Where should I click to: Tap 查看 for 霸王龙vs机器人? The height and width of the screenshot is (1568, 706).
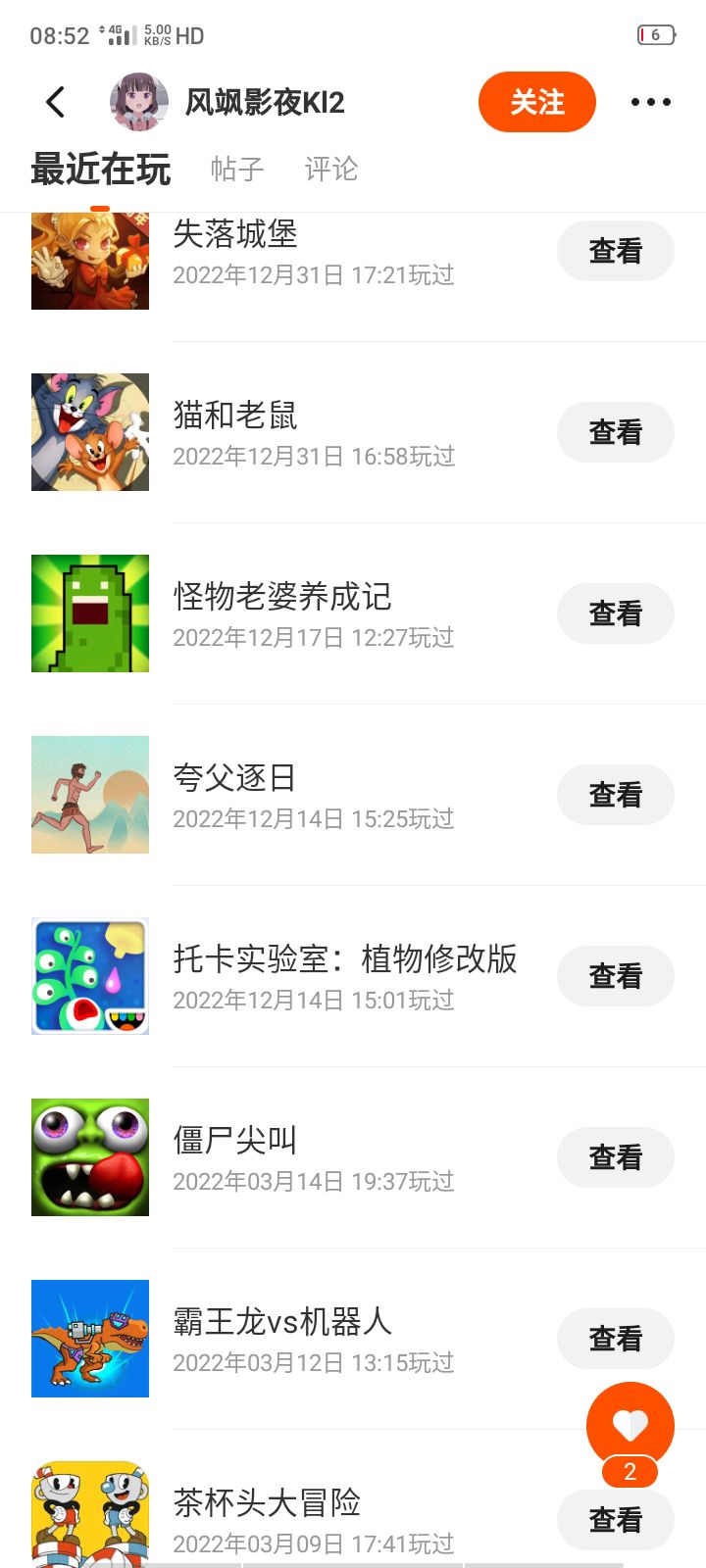615,1339
